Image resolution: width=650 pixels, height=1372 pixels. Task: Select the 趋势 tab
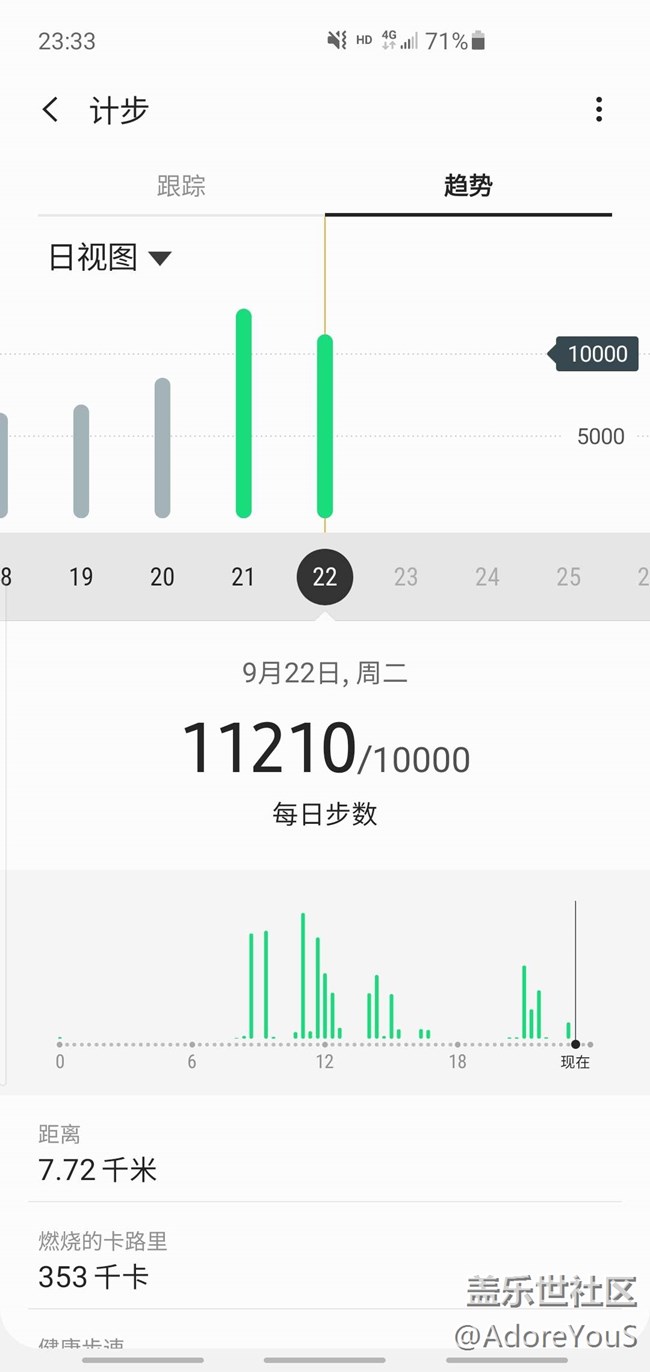468,186
